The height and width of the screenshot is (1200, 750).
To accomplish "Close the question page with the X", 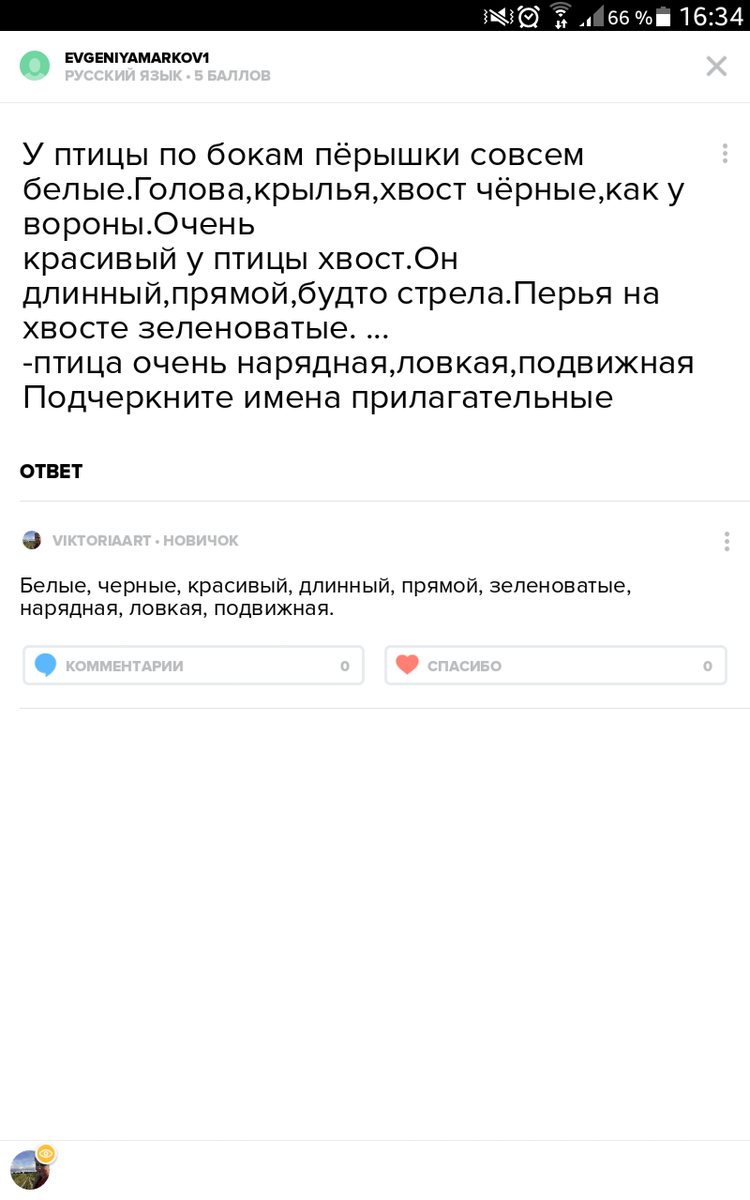I will [716, 66].
